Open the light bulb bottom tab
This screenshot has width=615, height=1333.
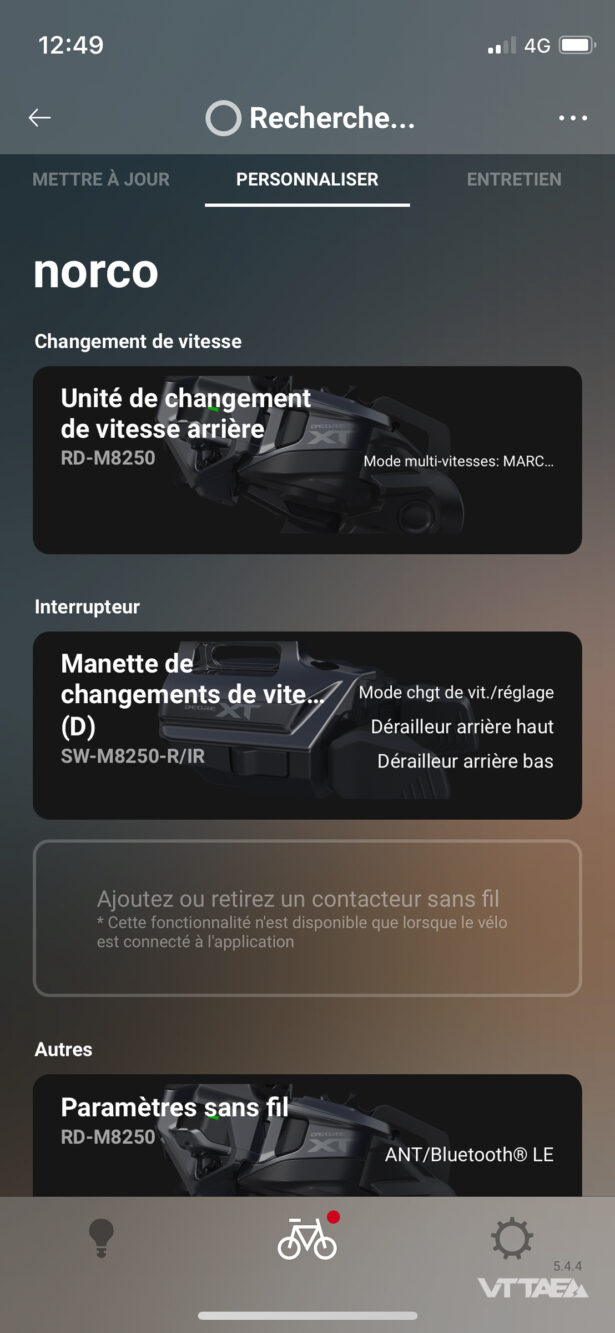[101, 1239]
